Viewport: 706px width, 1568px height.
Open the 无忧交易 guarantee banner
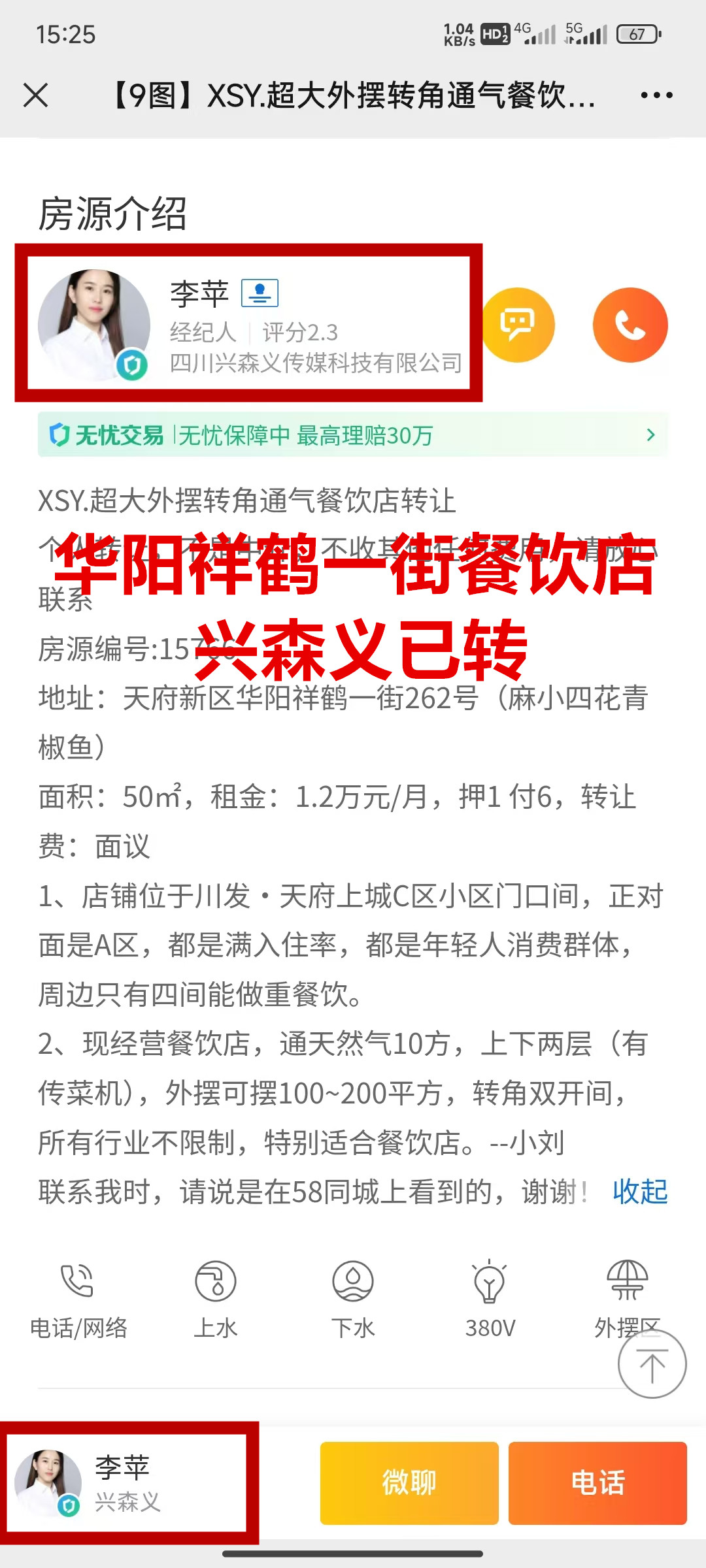click(353, 435)
